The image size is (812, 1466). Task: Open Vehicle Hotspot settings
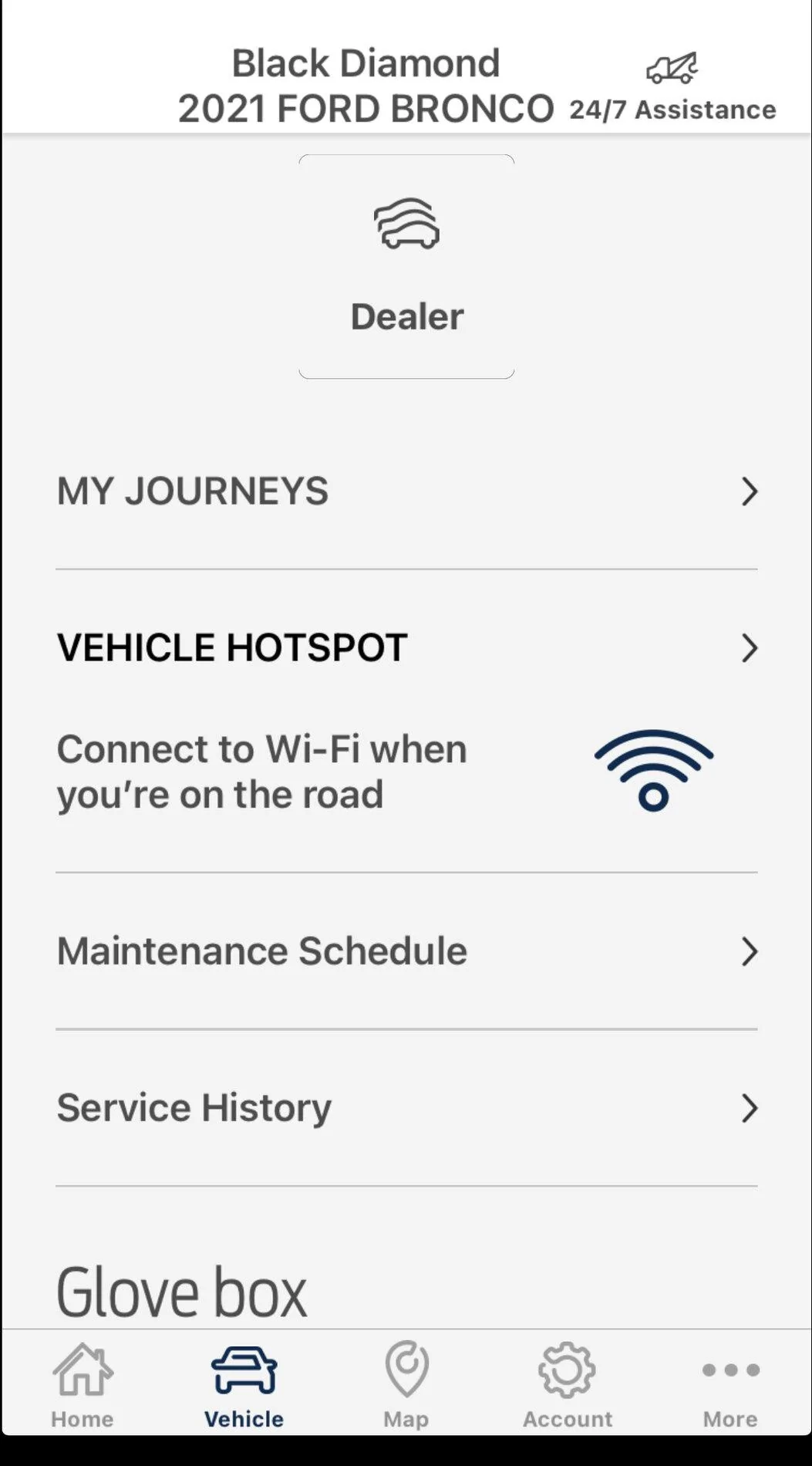click(406, 721)
